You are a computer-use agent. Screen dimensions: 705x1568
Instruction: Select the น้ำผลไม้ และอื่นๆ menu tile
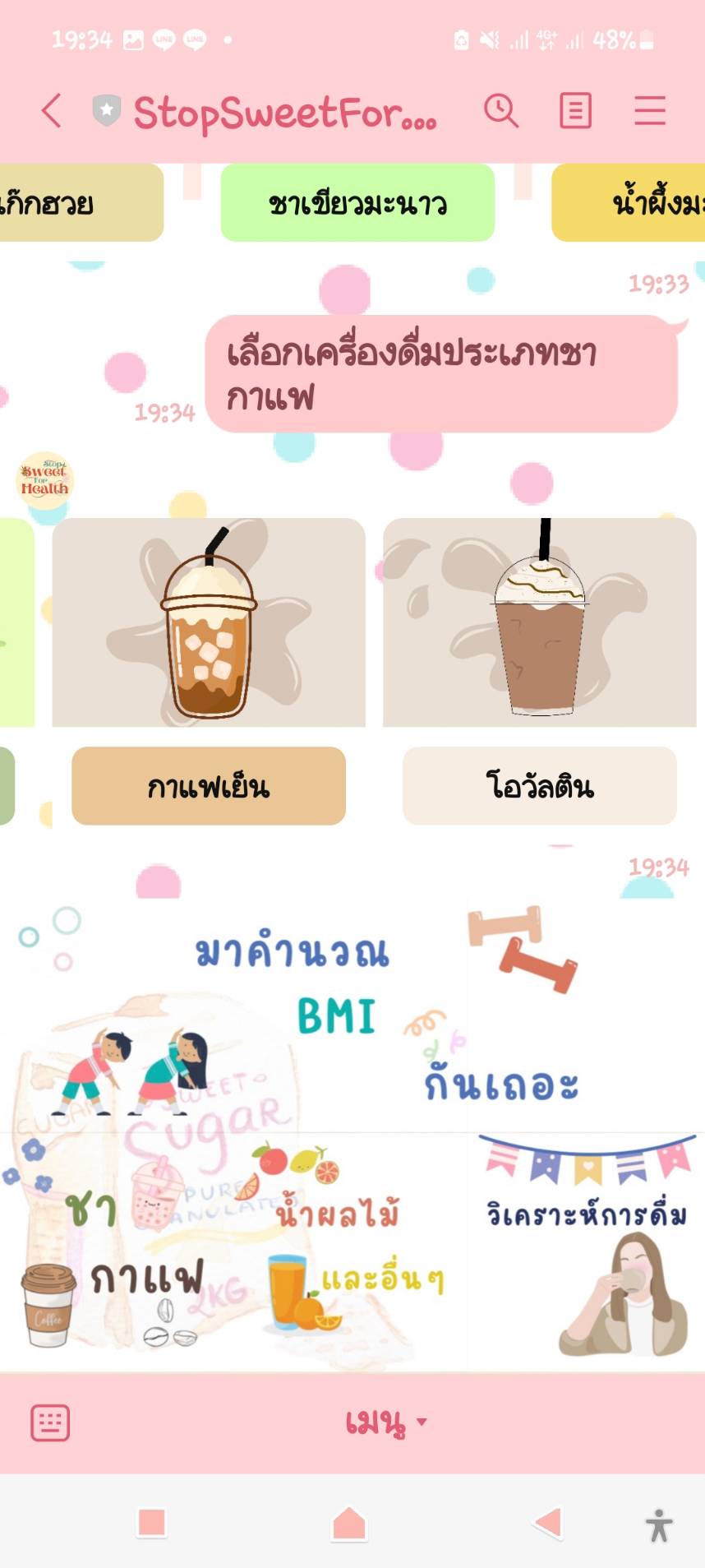(353, 1250)
